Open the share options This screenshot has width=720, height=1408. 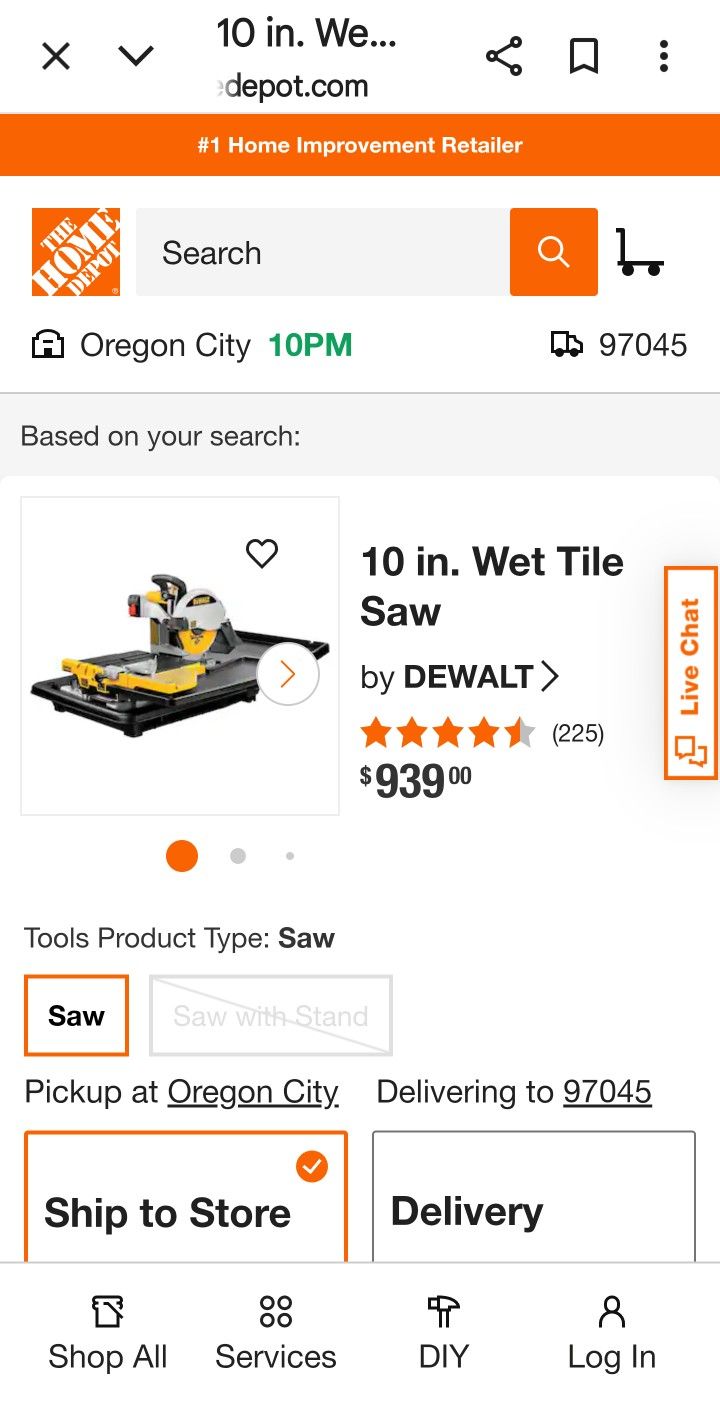click(505, 56)
